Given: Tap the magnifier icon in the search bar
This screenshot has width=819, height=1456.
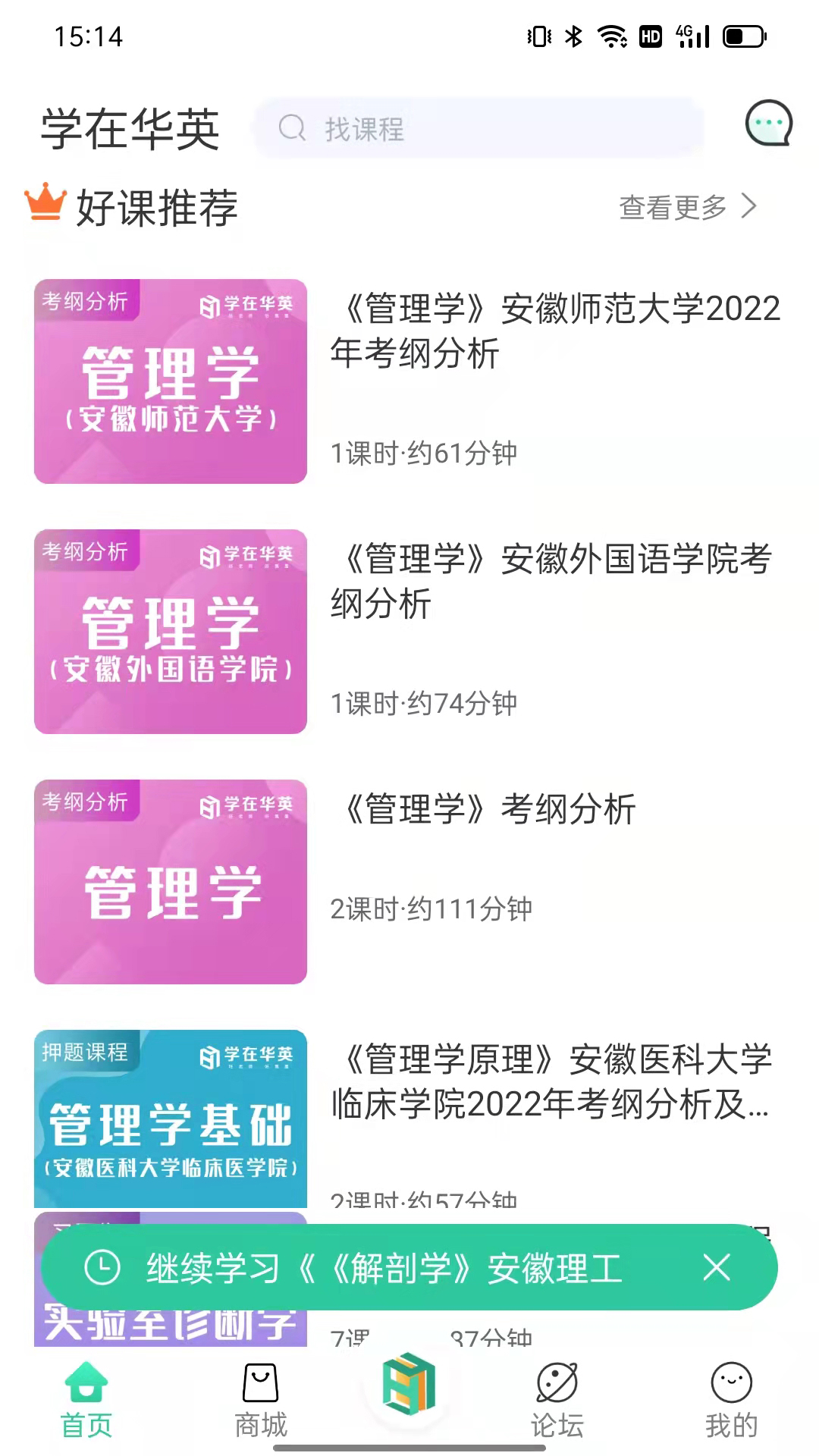Looking at the screenshot, I should 292,129.
